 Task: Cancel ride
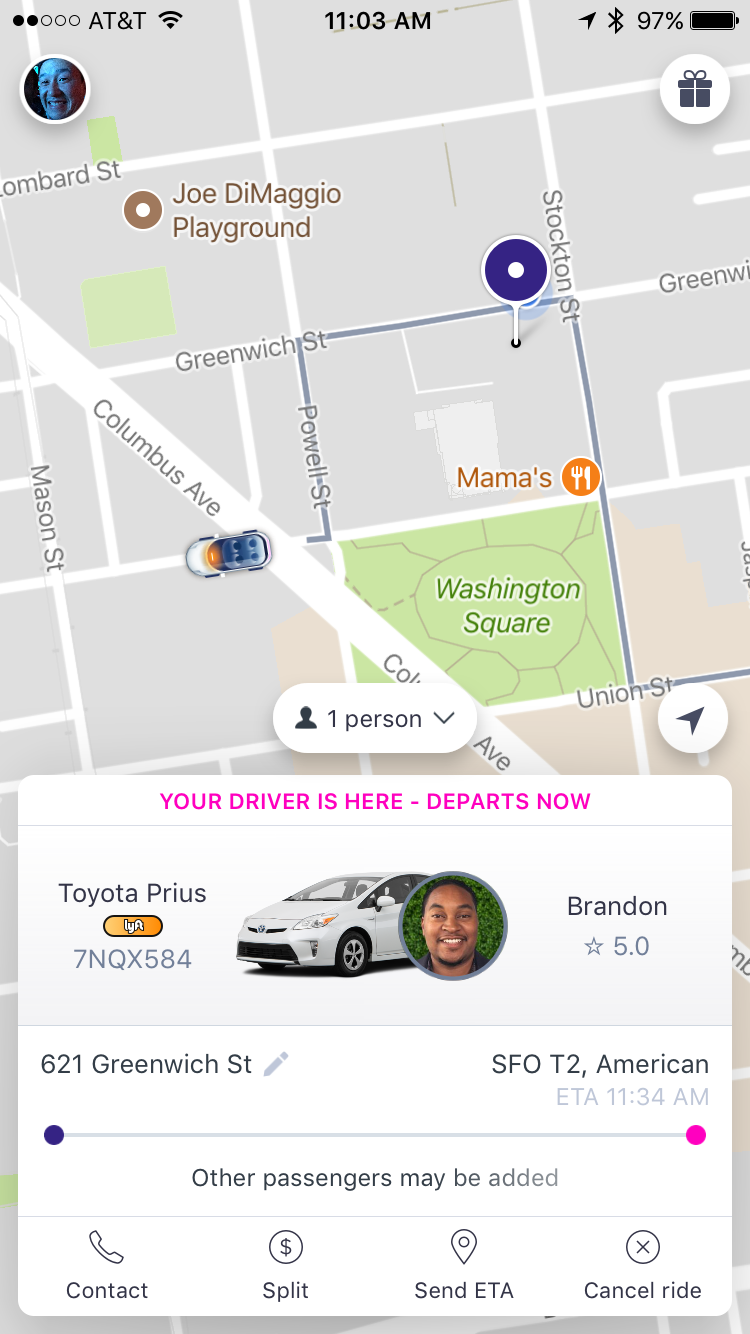tap(642, 1265)
